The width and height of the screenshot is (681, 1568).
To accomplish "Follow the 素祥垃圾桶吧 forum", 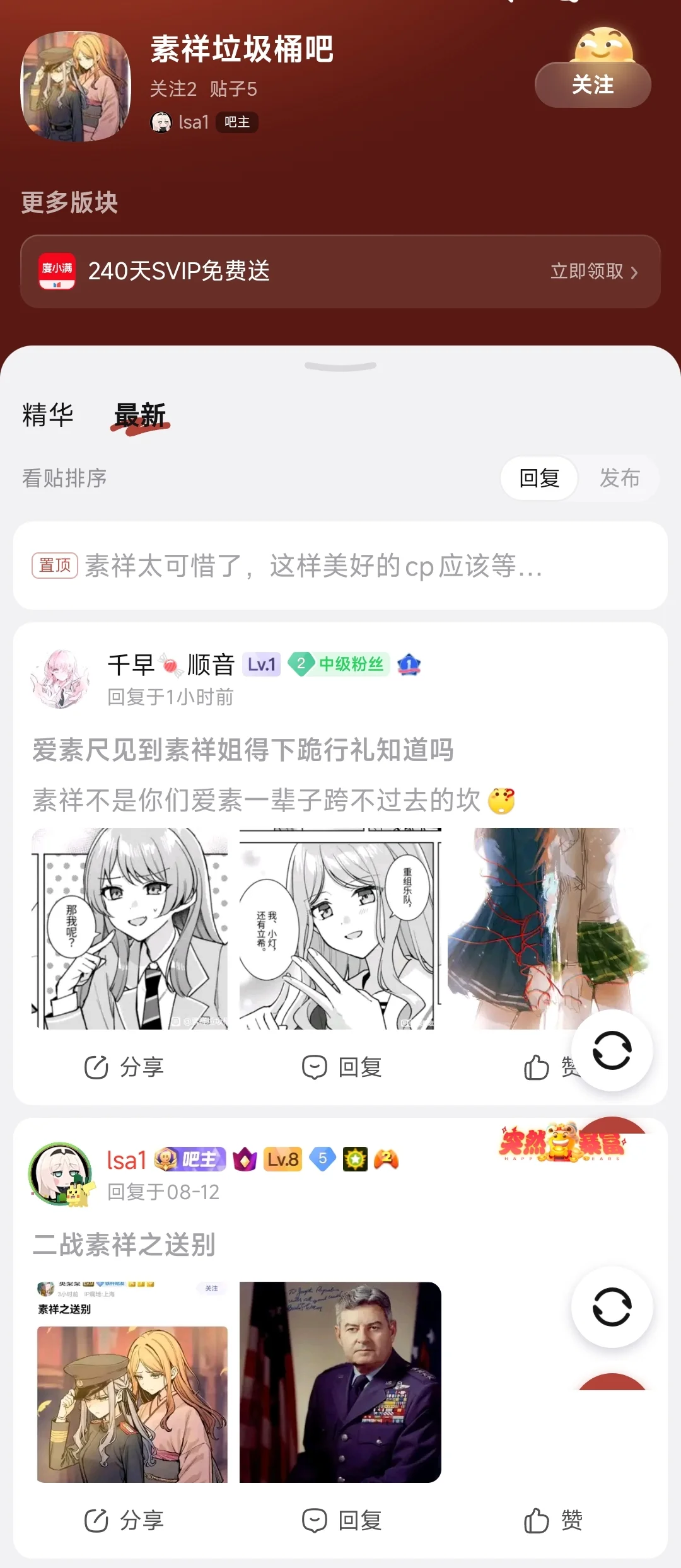I will 592,84.
